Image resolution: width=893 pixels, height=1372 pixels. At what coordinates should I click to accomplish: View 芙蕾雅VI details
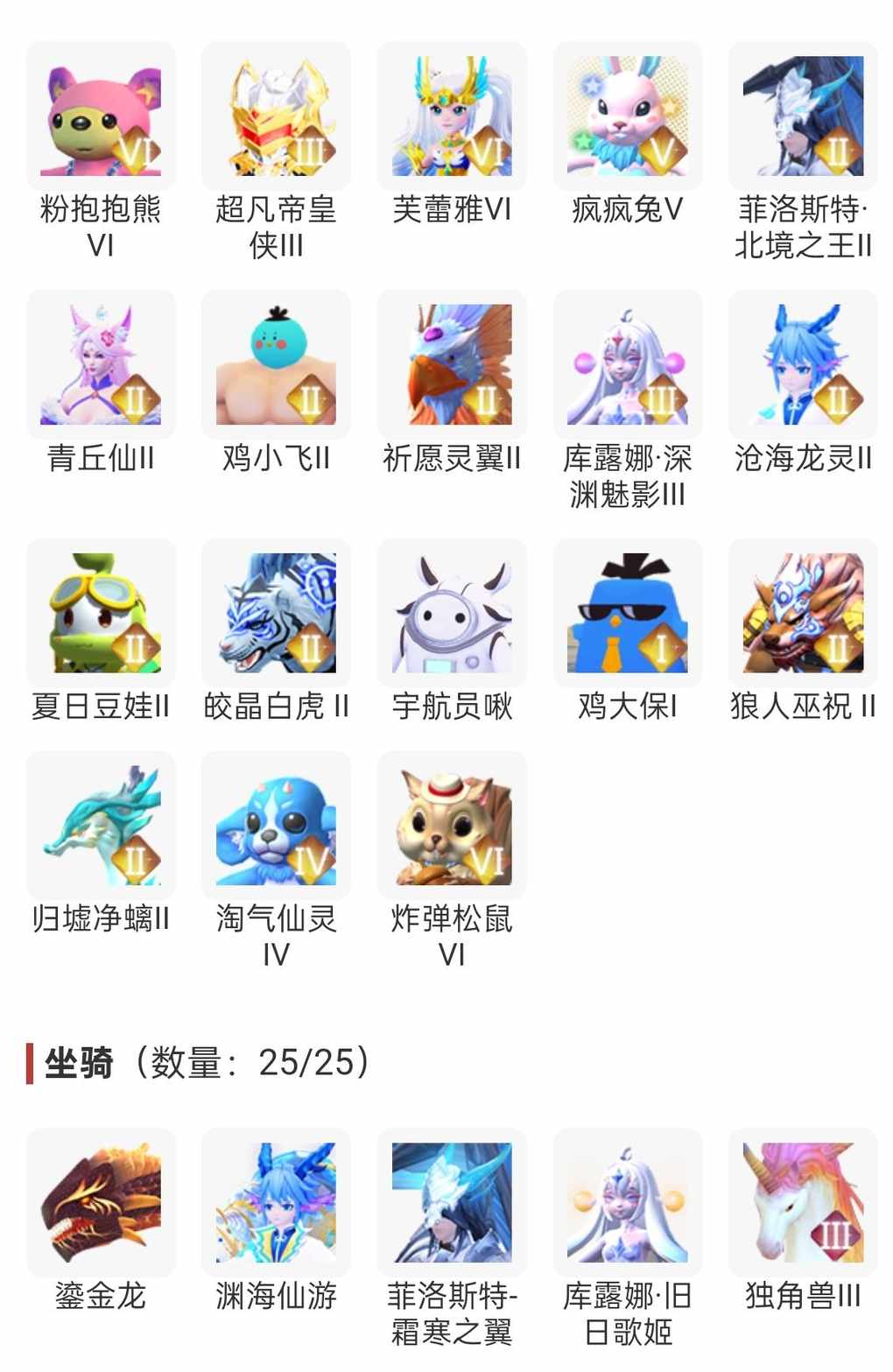[x=452, y=116]
